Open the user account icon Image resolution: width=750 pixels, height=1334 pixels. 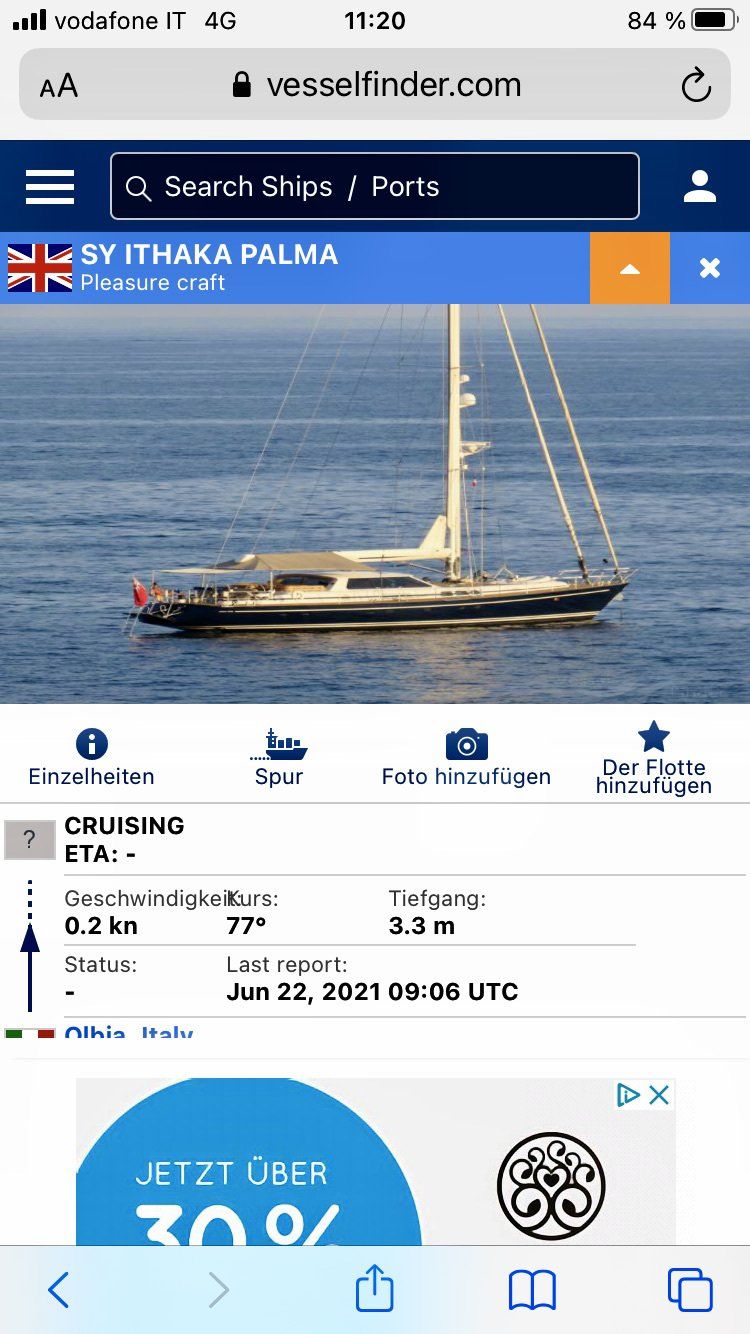(x=699, y=187)
